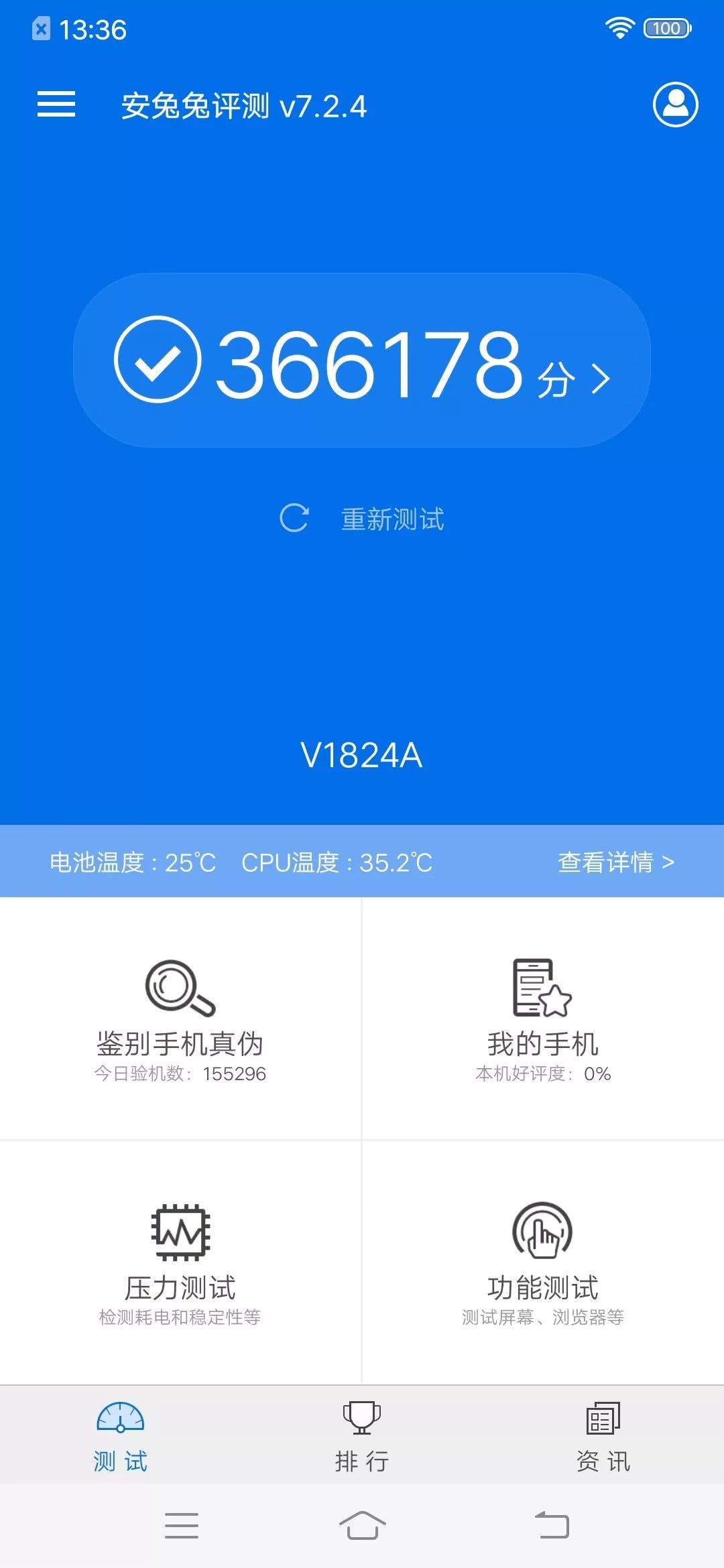Viewport: 724px width, 1568px height.
Task: Open 查看详情 temperature details
Action: (615, 862)
